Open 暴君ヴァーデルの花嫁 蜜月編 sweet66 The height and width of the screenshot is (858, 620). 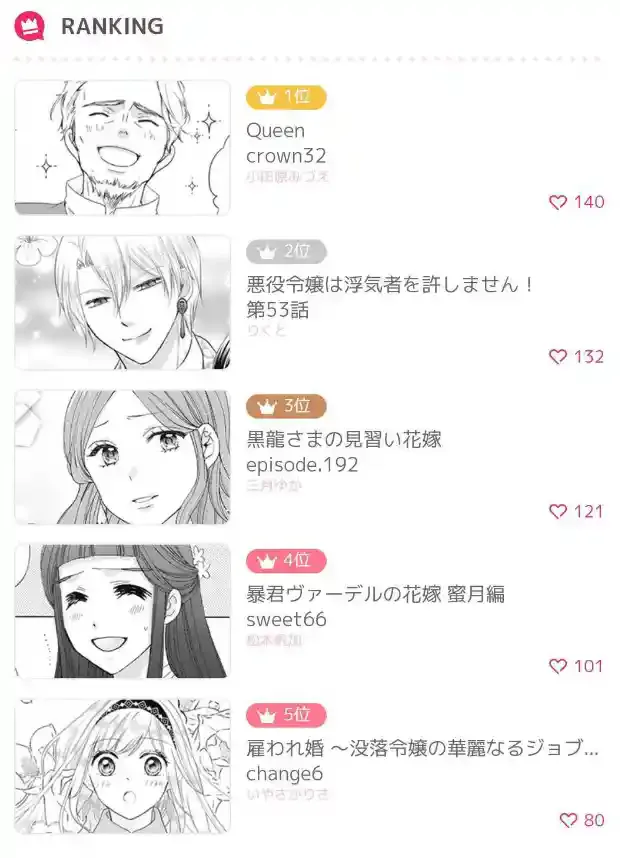(375, 605)
